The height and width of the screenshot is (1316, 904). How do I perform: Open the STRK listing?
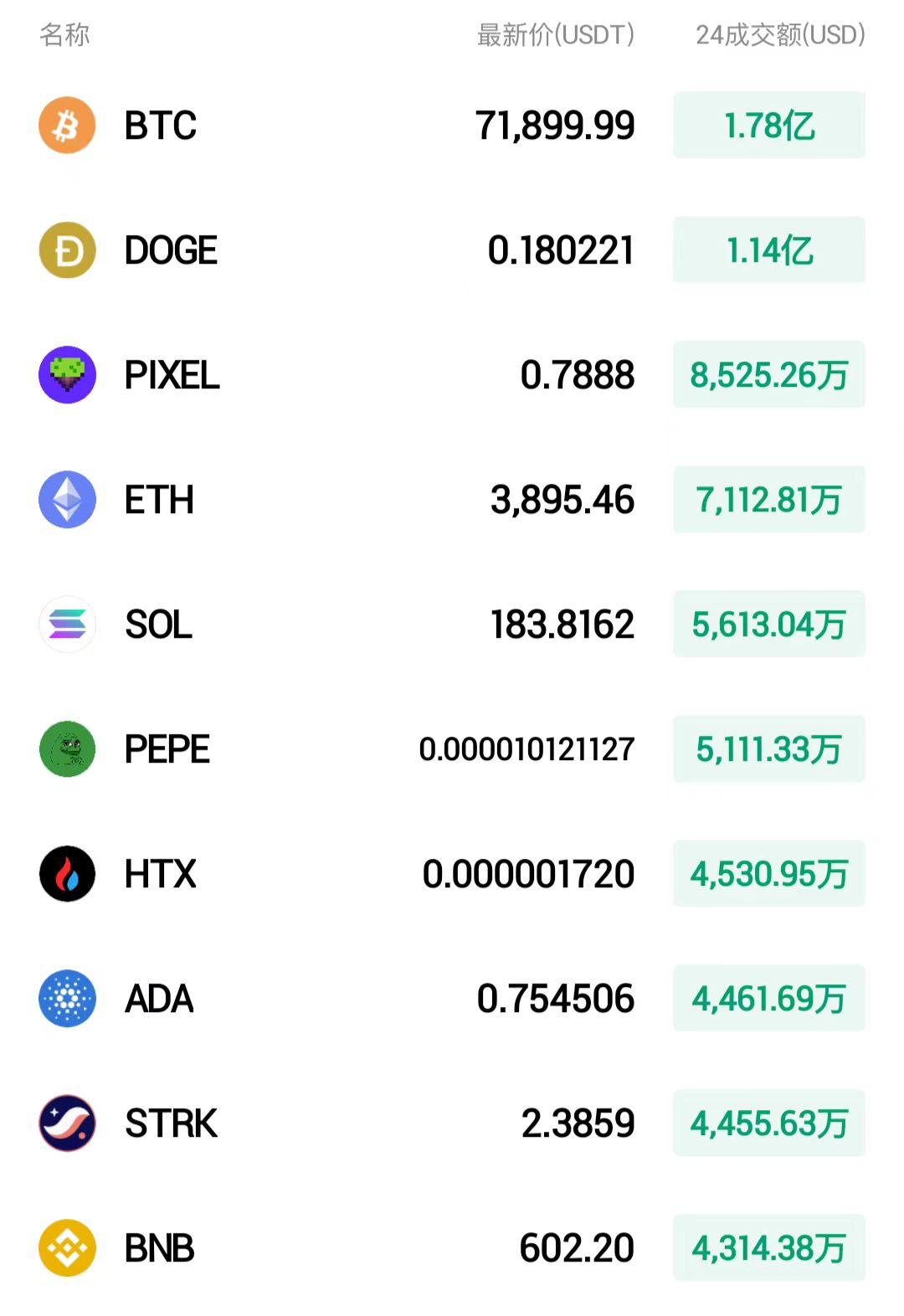tap(171, 1123)
